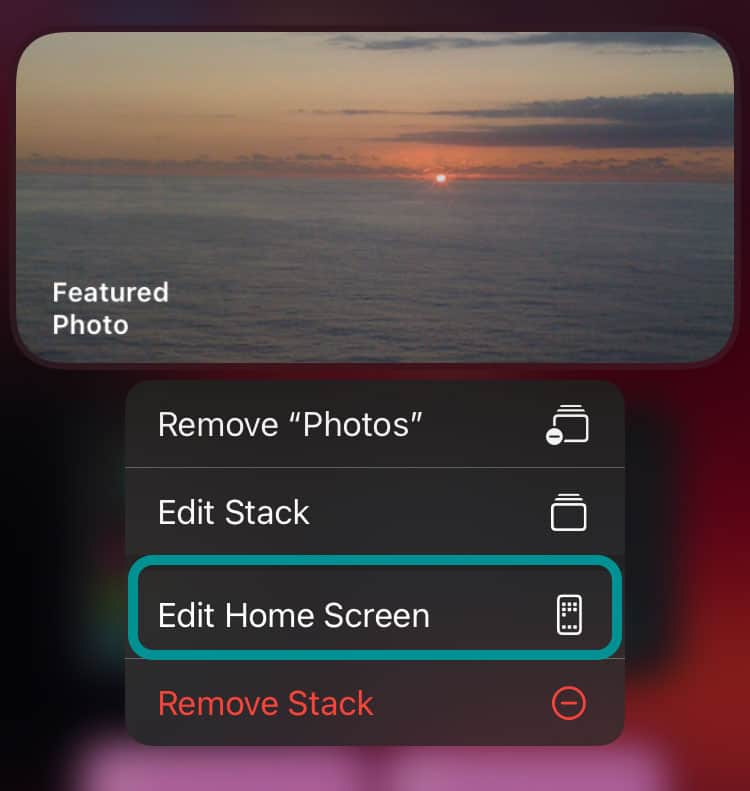Viewport: 750px width, 791px height.
Task: Choose the Edit Stack option
Action: click(x=374, y=513)
